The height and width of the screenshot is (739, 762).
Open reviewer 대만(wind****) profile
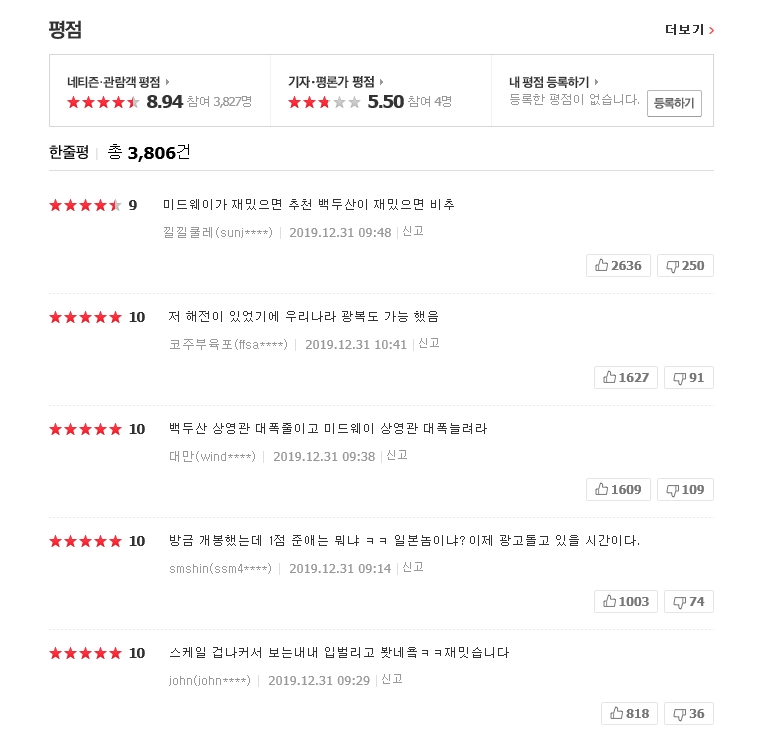[x=212, y=456]
